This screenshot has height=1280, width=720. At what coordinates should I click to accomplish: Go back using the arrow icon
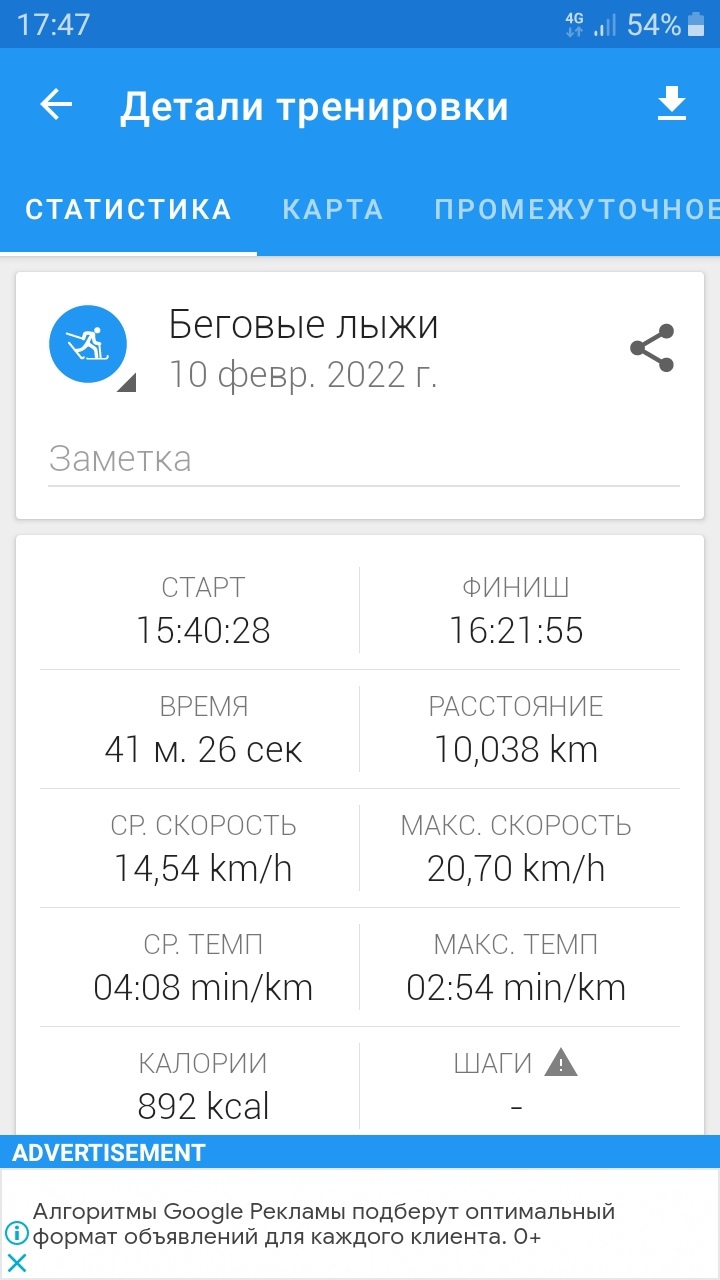point(56,106)
